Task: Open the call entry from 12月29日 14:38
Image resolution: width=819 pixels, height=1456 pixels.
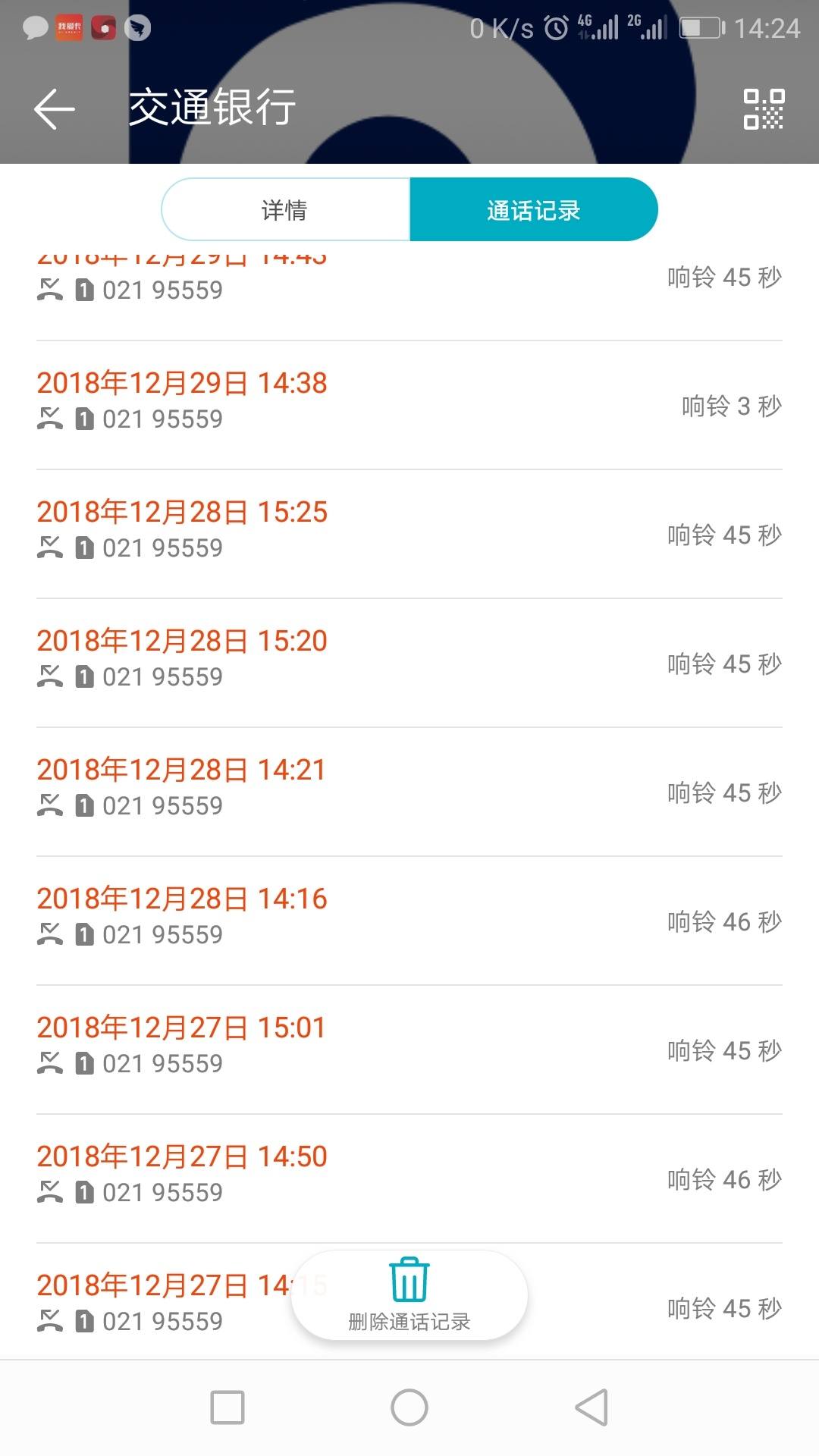Action: (409, 405)
